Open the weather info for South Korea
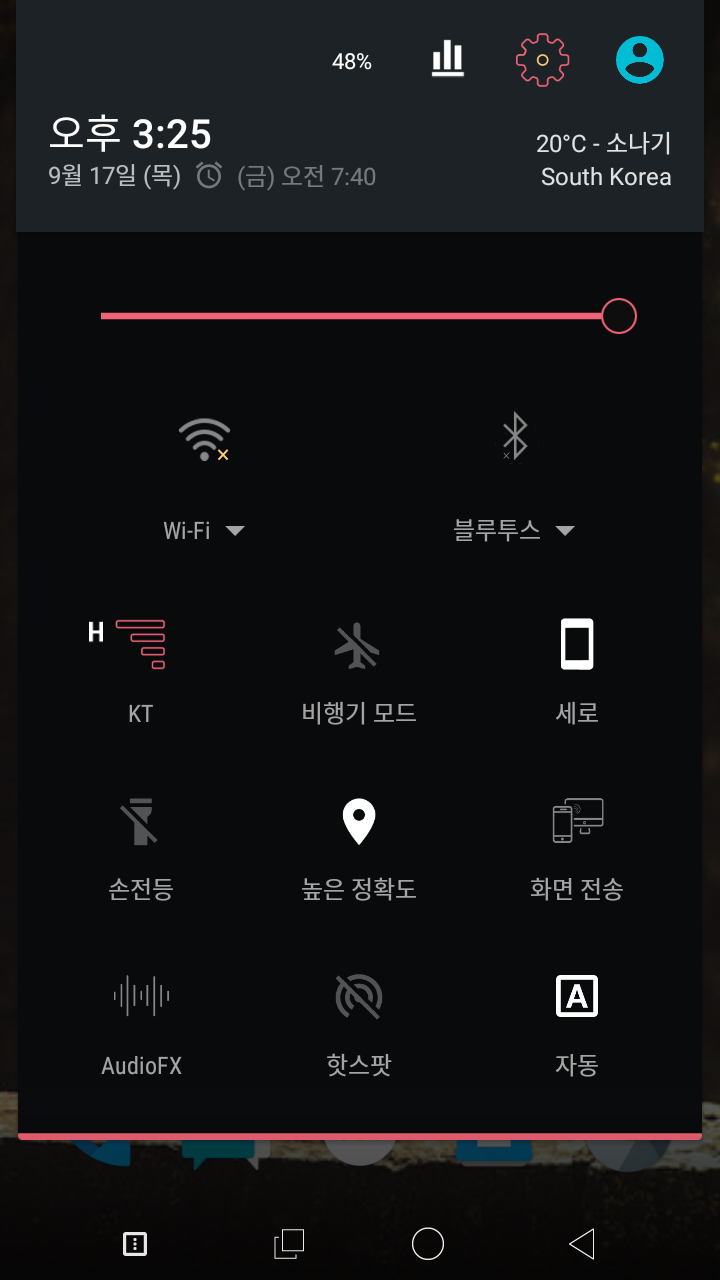The height and width of the screenshot is (1280, 720). coord(604,160)
